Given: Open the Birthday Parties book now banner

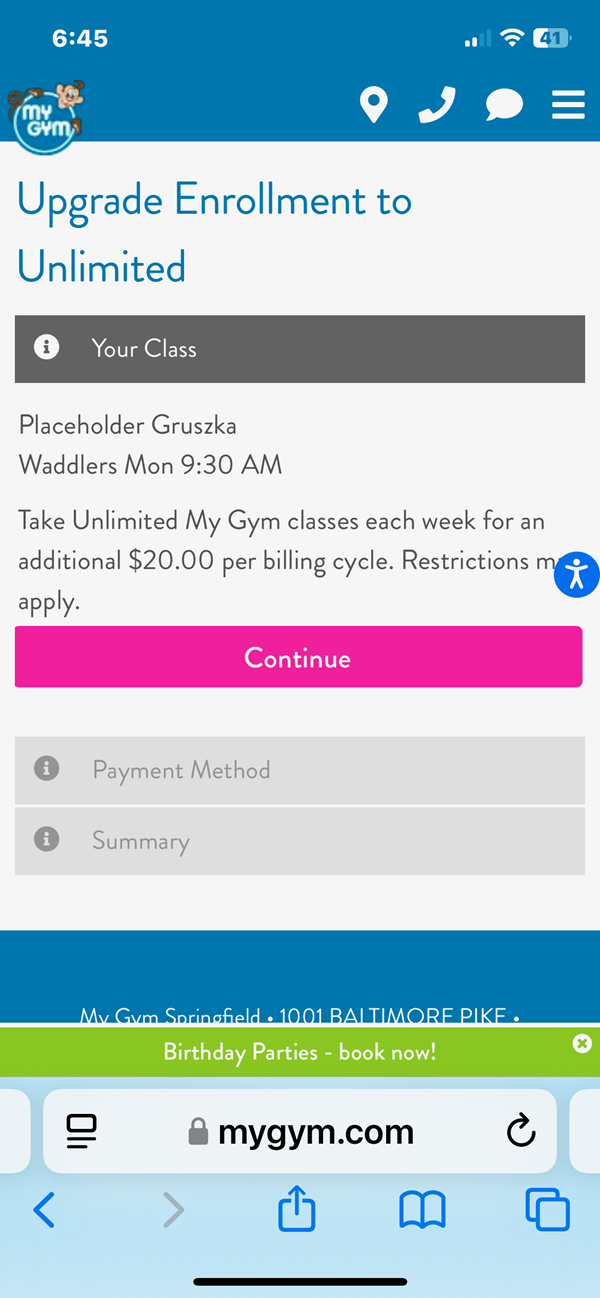Looking at the screenshot, I should pos(299,1052).
